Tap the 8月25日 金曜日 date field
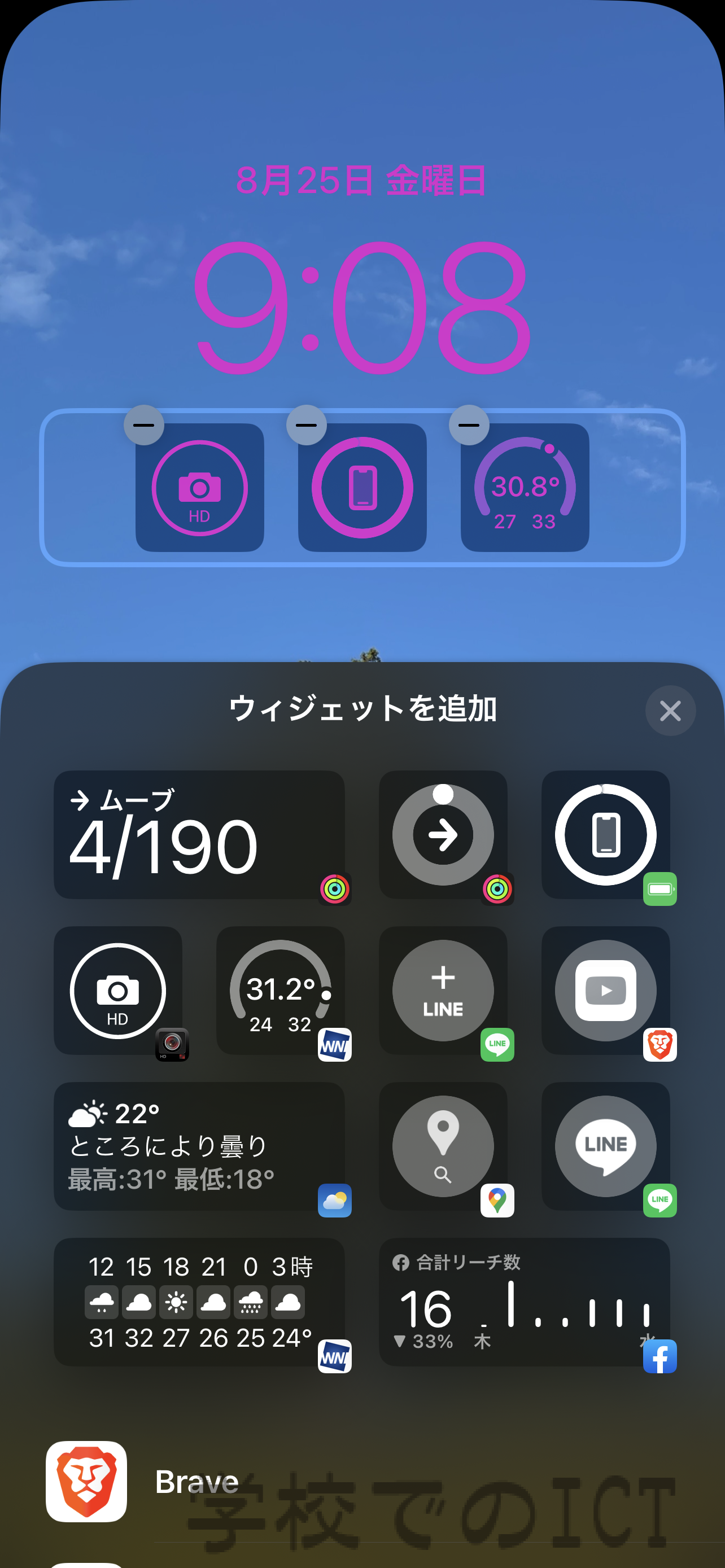725x1568 pixels. [x=362, y=181]
